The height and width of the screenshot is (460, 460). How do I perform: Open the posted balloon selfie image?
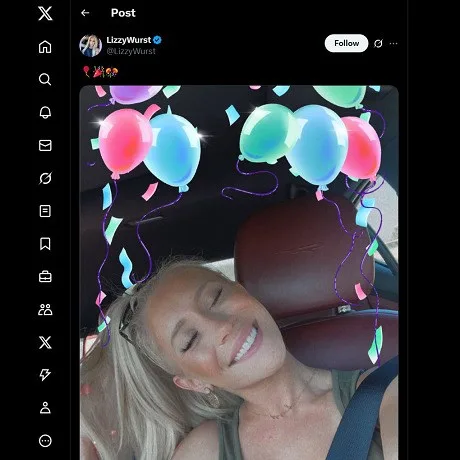(239, 273)
